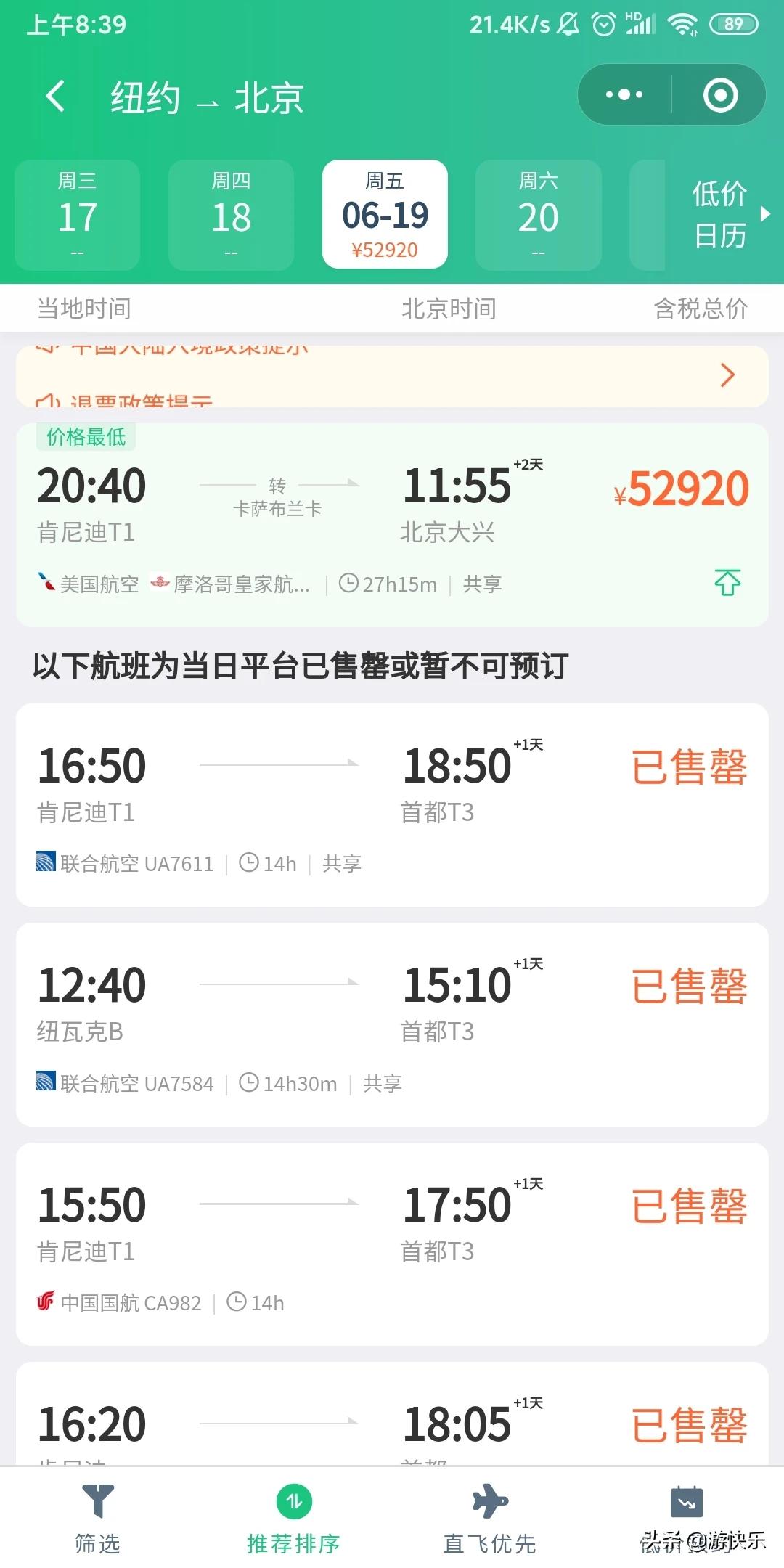The image size is (784, 1568).
Task: Open the policy notice banner chevron
Action: point(727,375)
